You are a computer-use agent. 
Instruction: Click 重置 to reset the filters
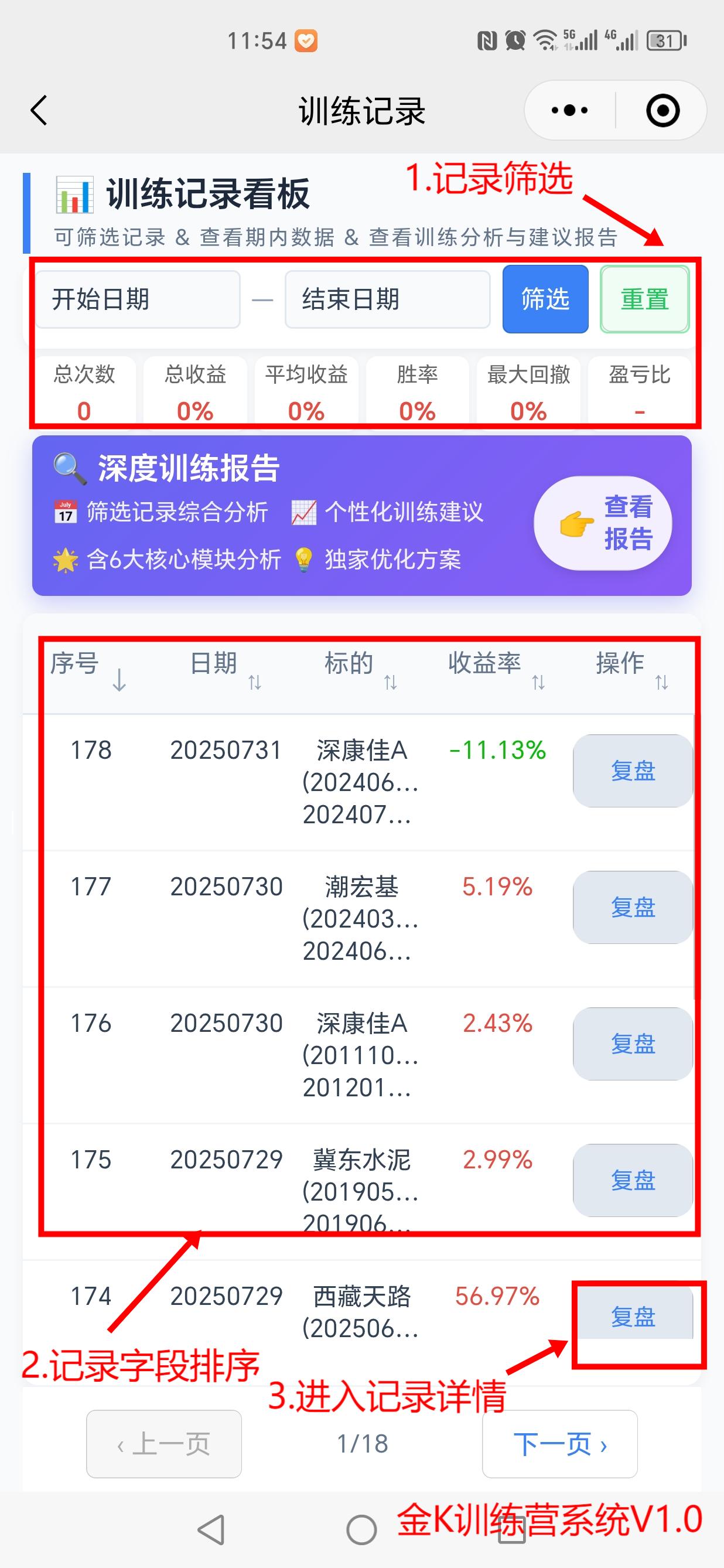click(644, 299)
